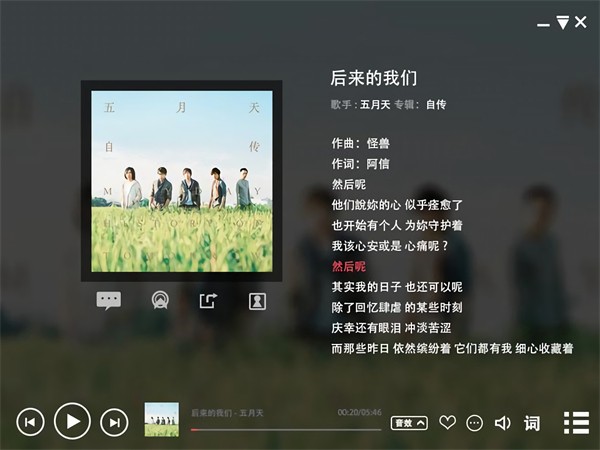Share this song
Screen dimensions: 600x450
click(208, 300)
